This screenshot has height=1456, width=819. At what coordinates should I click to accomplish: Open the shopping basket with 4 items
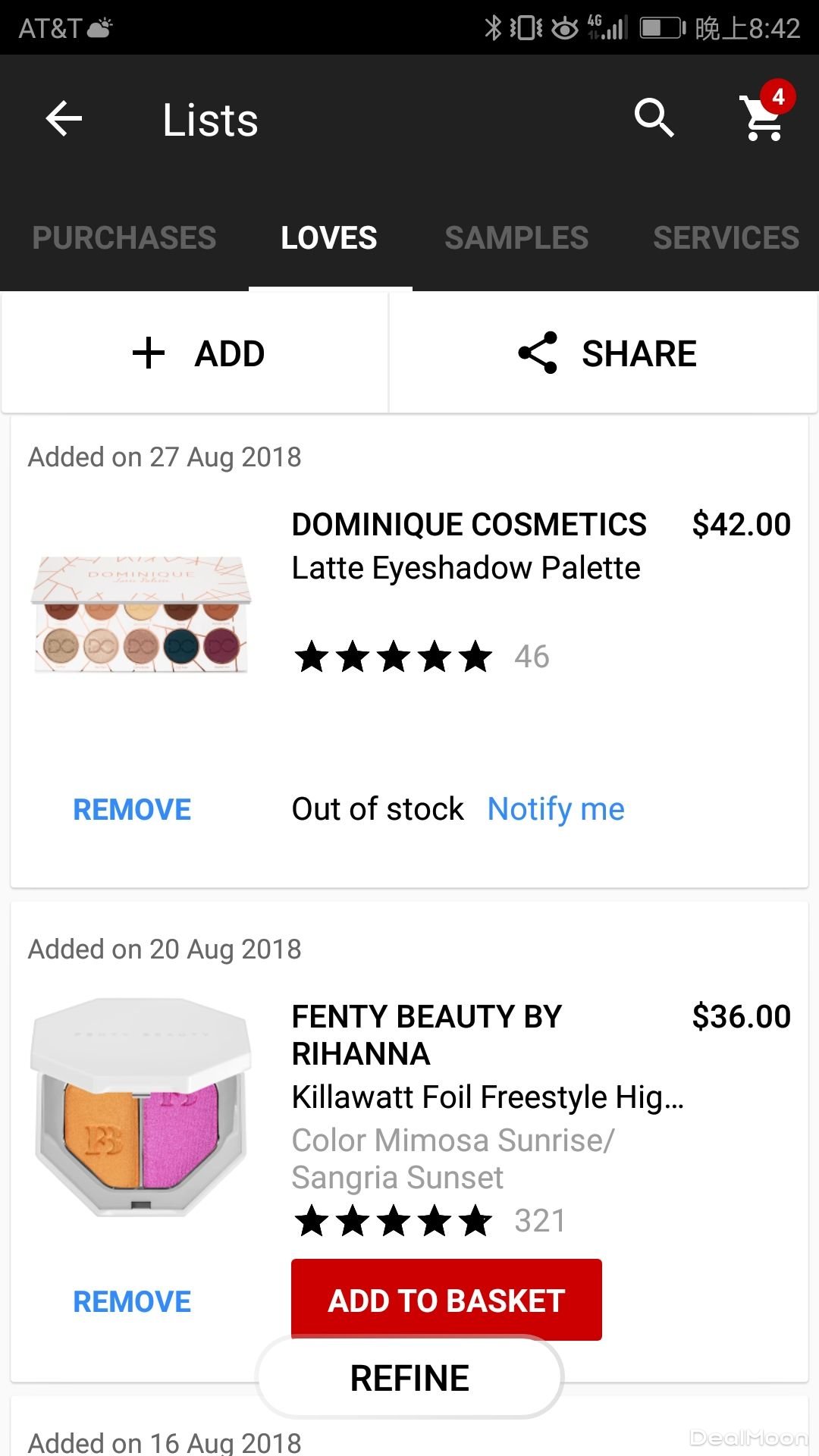click(764, 118)
